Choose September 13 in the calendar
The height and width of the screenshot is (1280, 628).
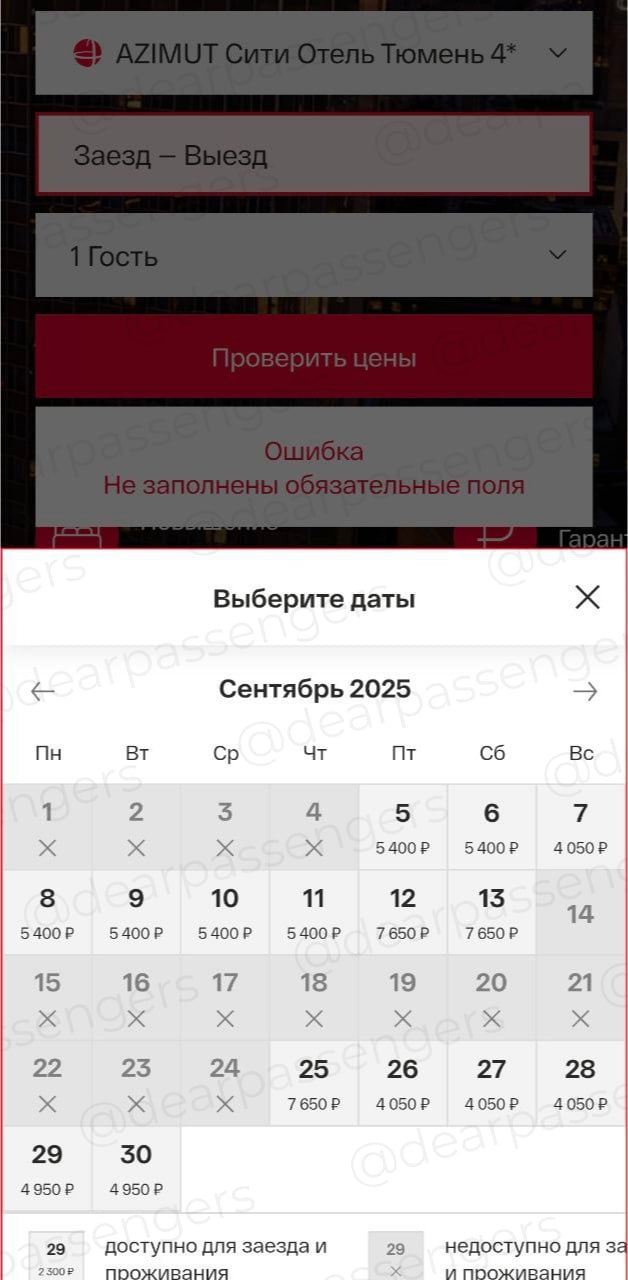point(491,913)
